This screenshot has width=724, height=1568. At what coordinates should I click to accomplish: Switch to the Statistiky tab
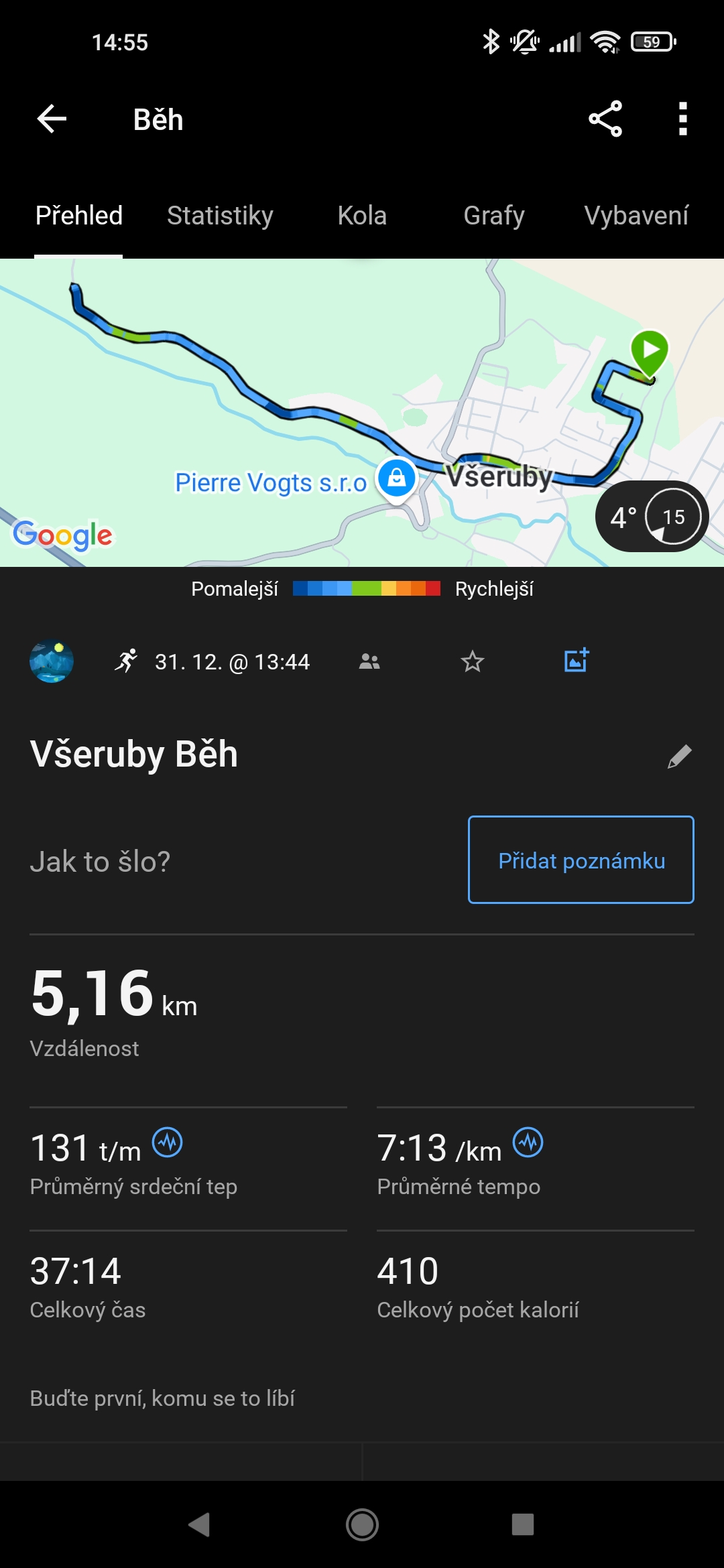tap(220, 216)
